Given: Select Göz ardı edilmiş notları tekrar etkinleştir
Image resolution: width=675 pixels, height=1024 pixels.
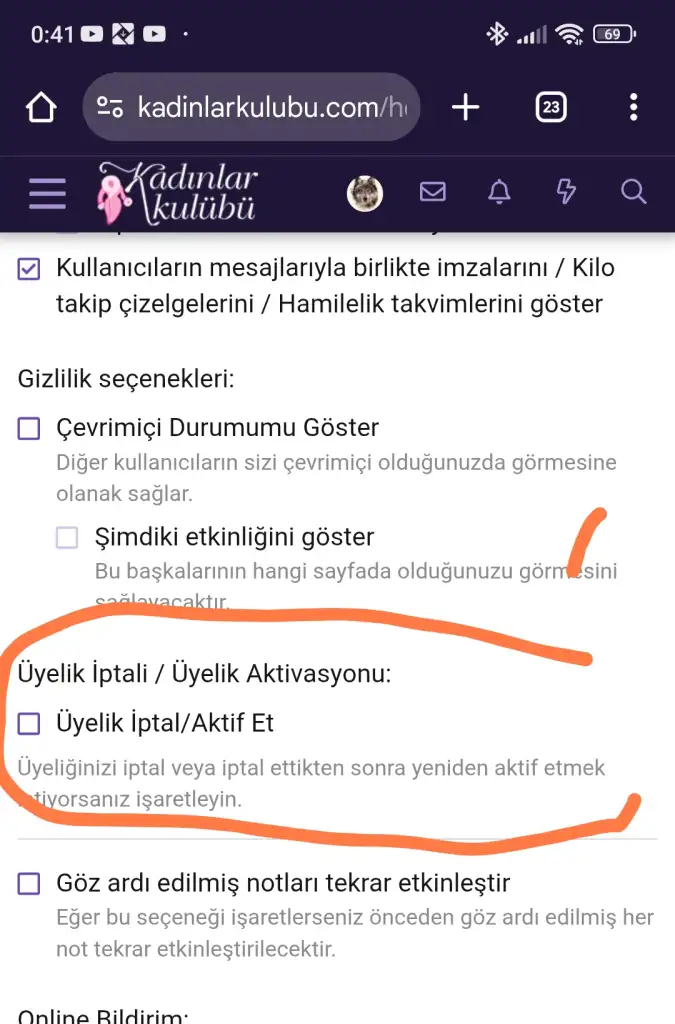Looking at the screenshot, I should [30, 884].
